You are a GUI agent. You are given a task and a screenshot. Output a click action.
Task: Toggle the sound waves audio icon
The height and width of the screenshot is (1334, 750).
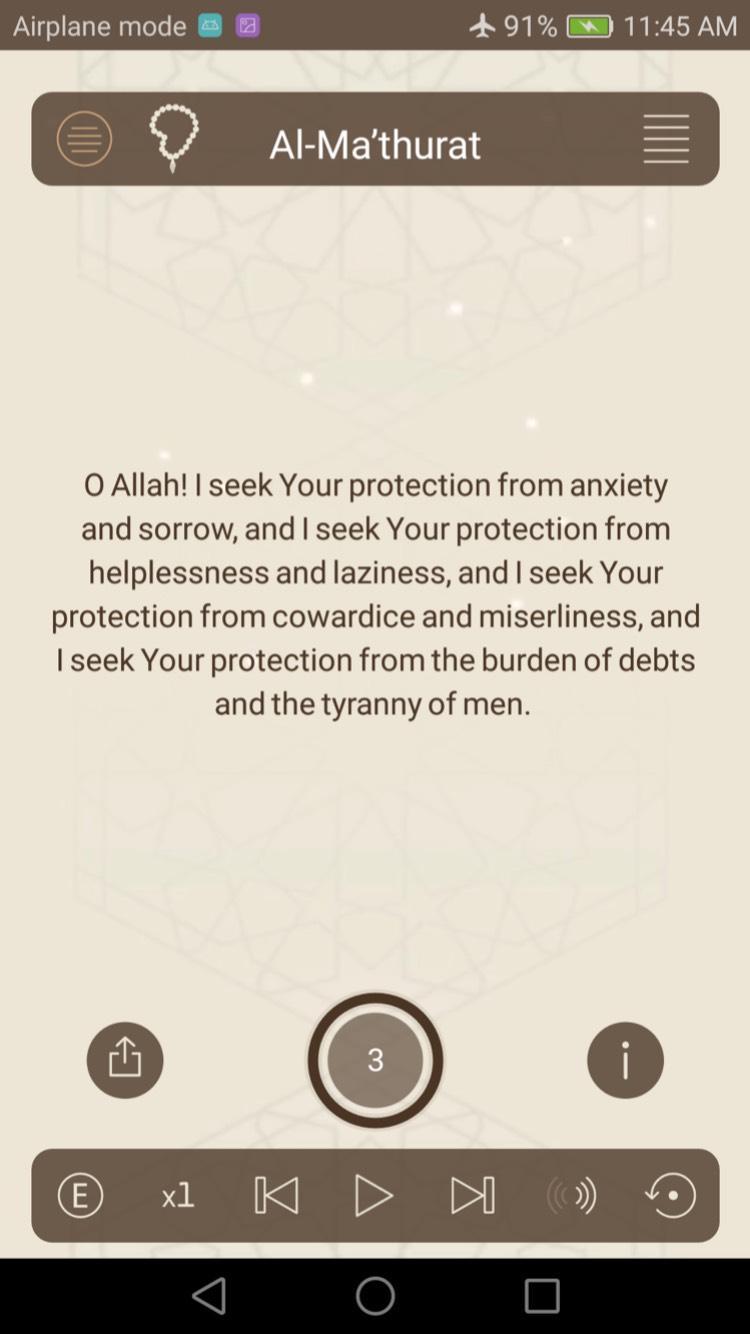click(x=571, y=1195)
